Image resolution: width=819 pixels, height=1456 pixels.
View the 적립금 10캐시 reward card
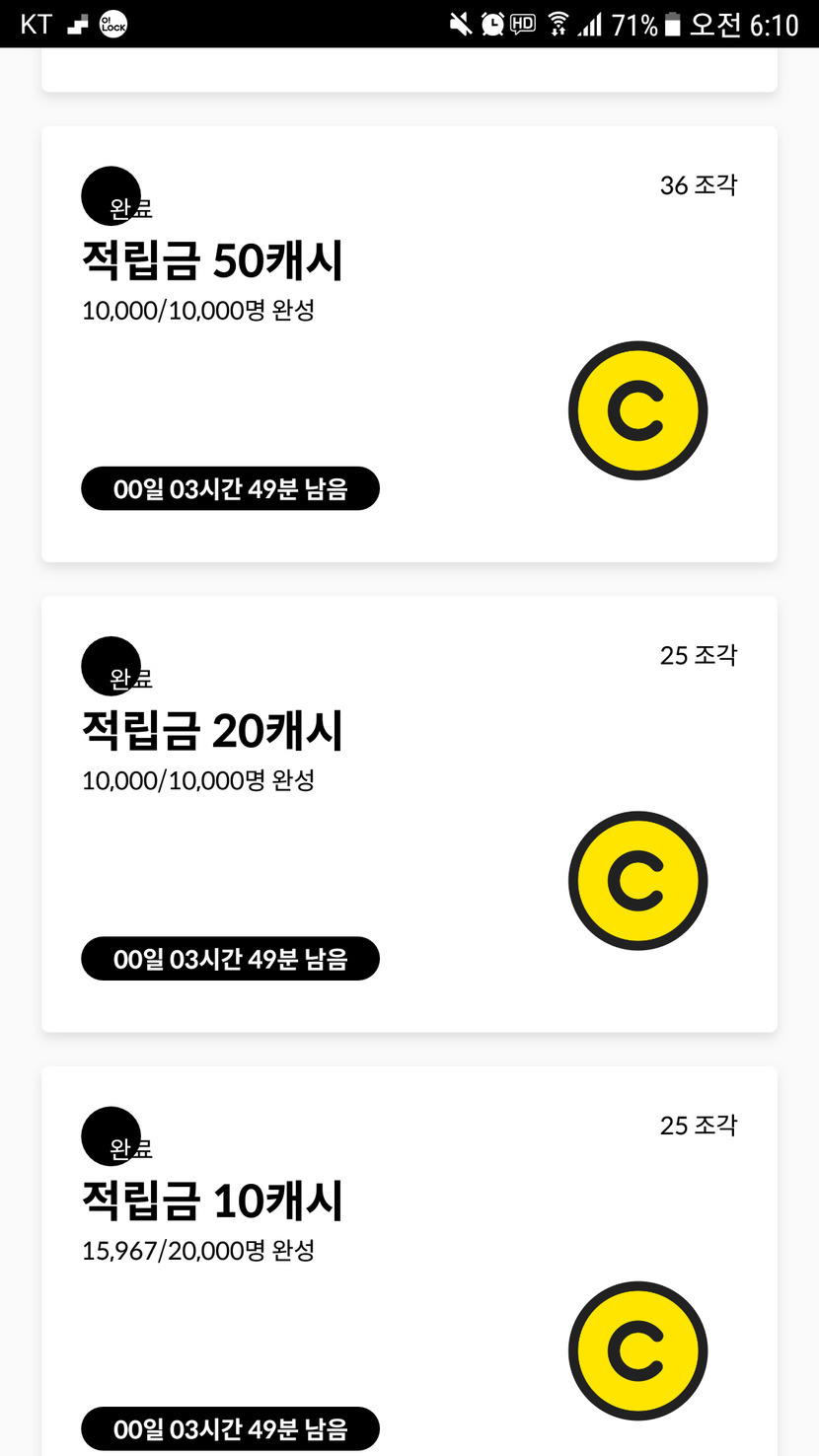409,1263
